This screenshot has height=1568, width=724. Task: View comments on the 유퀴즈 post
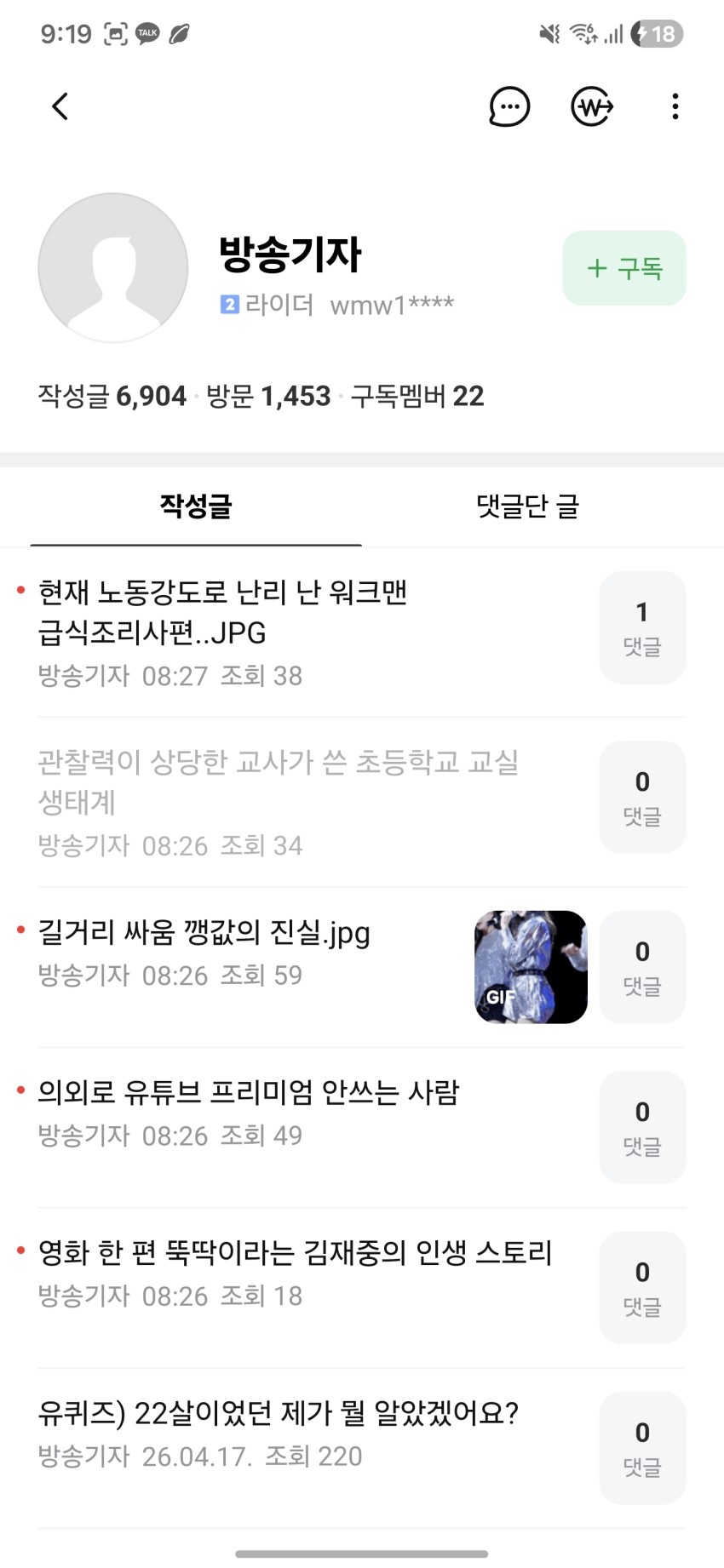[x=642, y=1448]
